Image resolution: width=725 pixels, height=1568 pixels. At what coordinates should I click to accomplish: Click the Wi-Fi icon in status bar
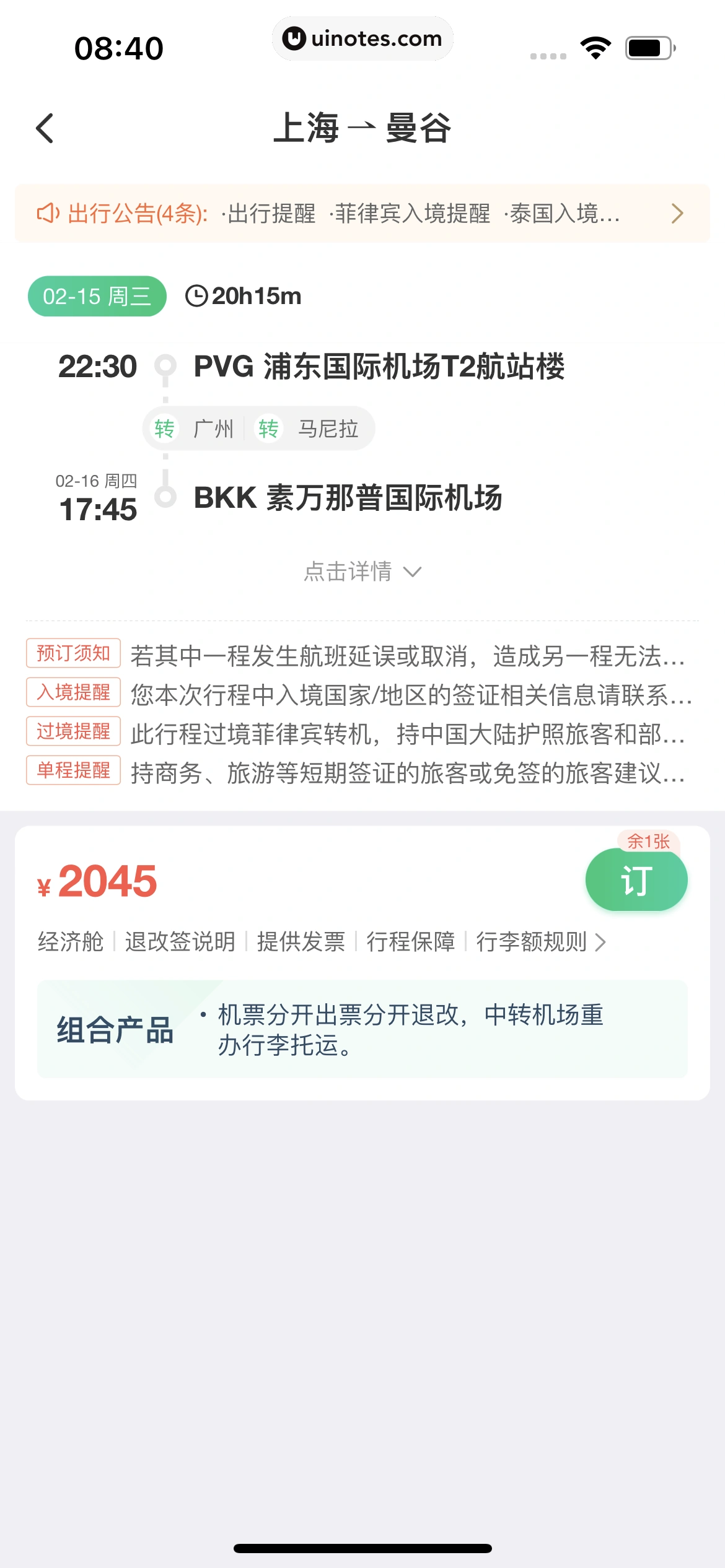point(595,46)
